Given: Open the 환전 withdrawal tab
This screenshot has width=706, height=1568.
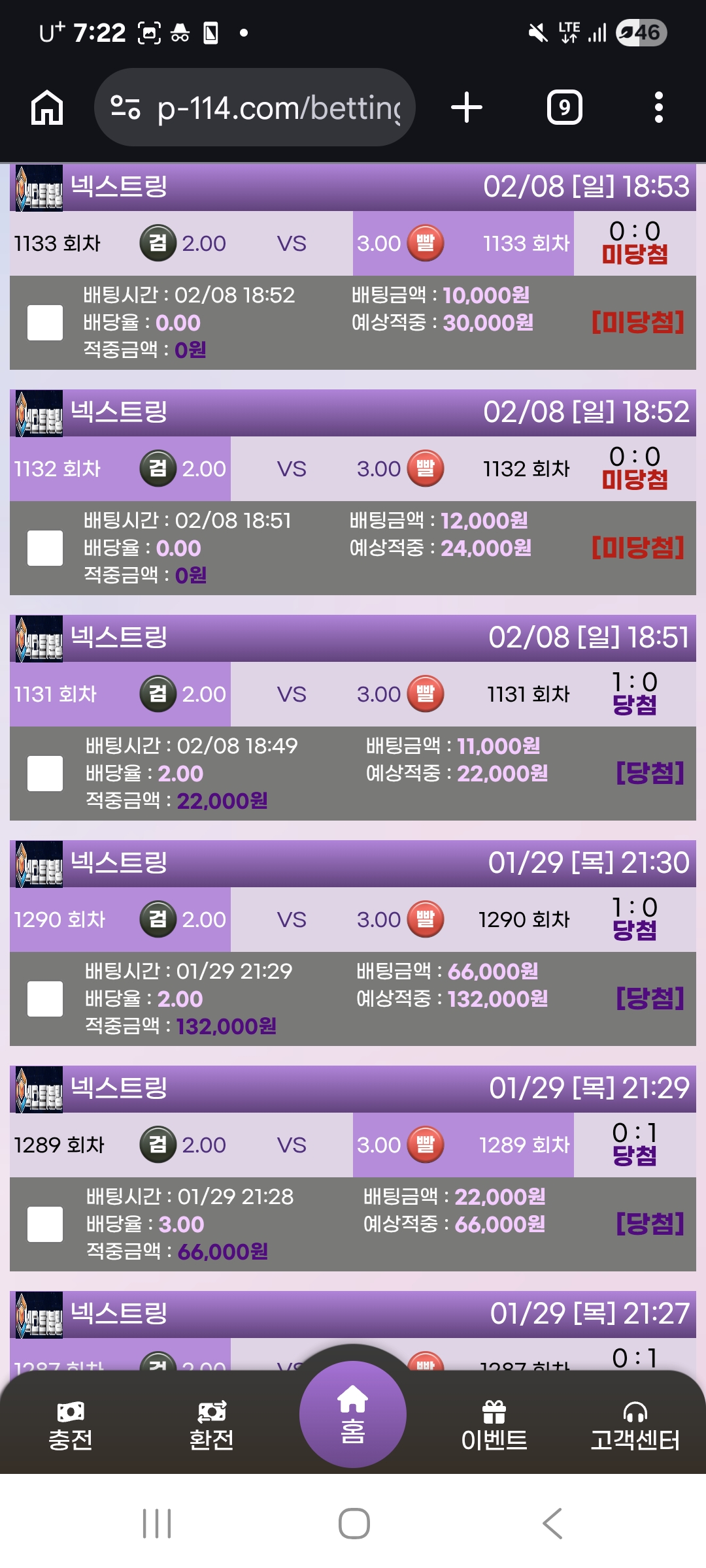Looking at the screenshot, I should click(x=212, y=1426).
